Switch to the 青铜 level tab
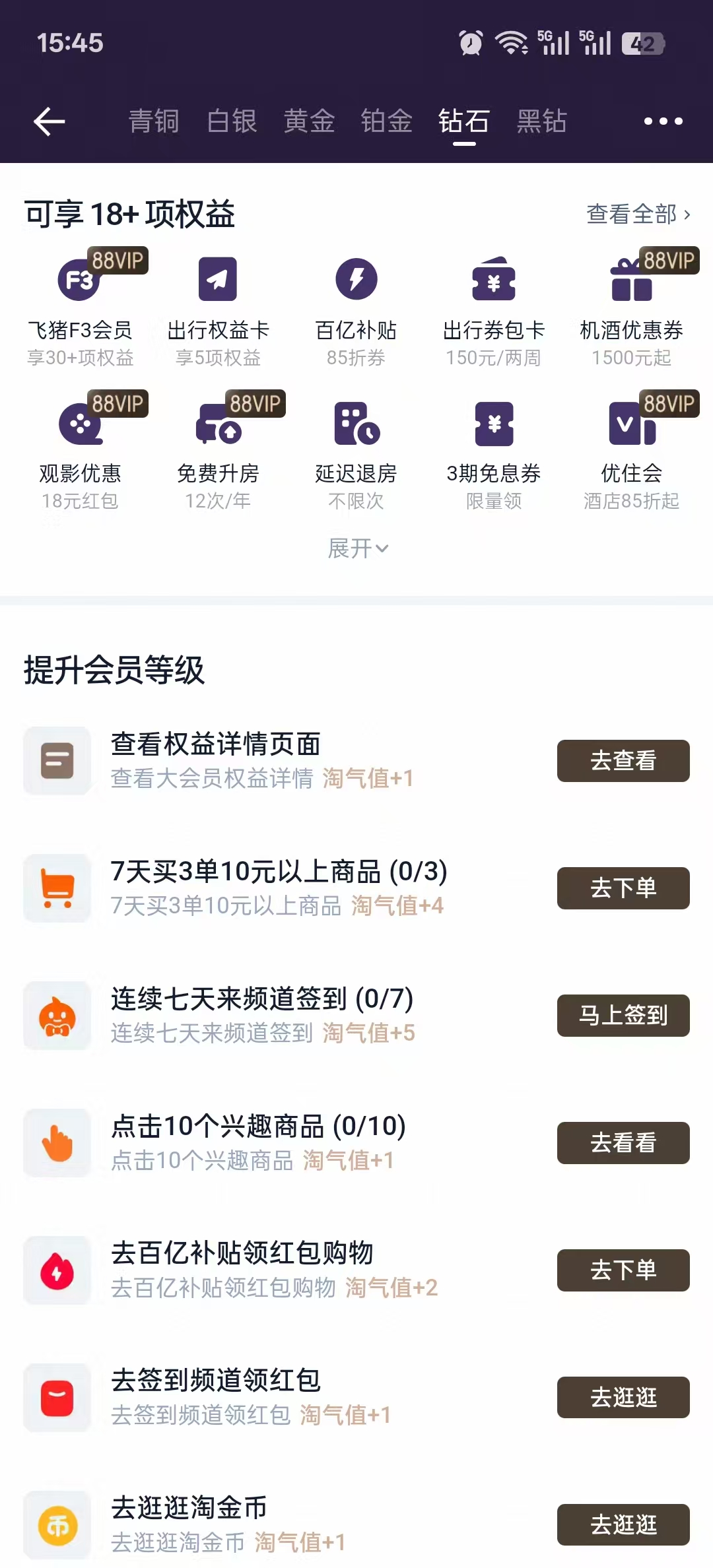This screenshot has height=1568, width=713. click(154, 121)
